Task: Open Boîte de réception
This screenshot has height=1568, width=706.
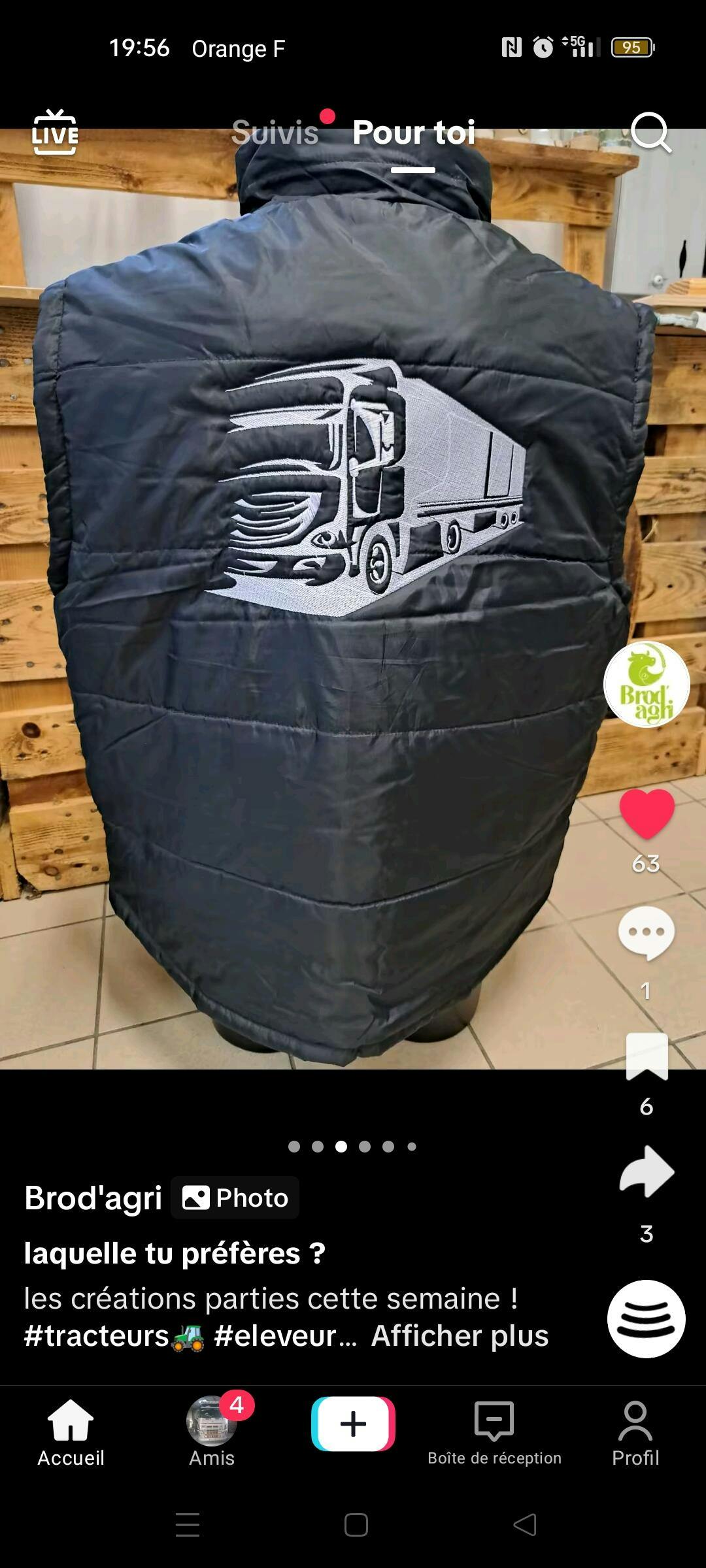Action: [x=494, y=1433]
